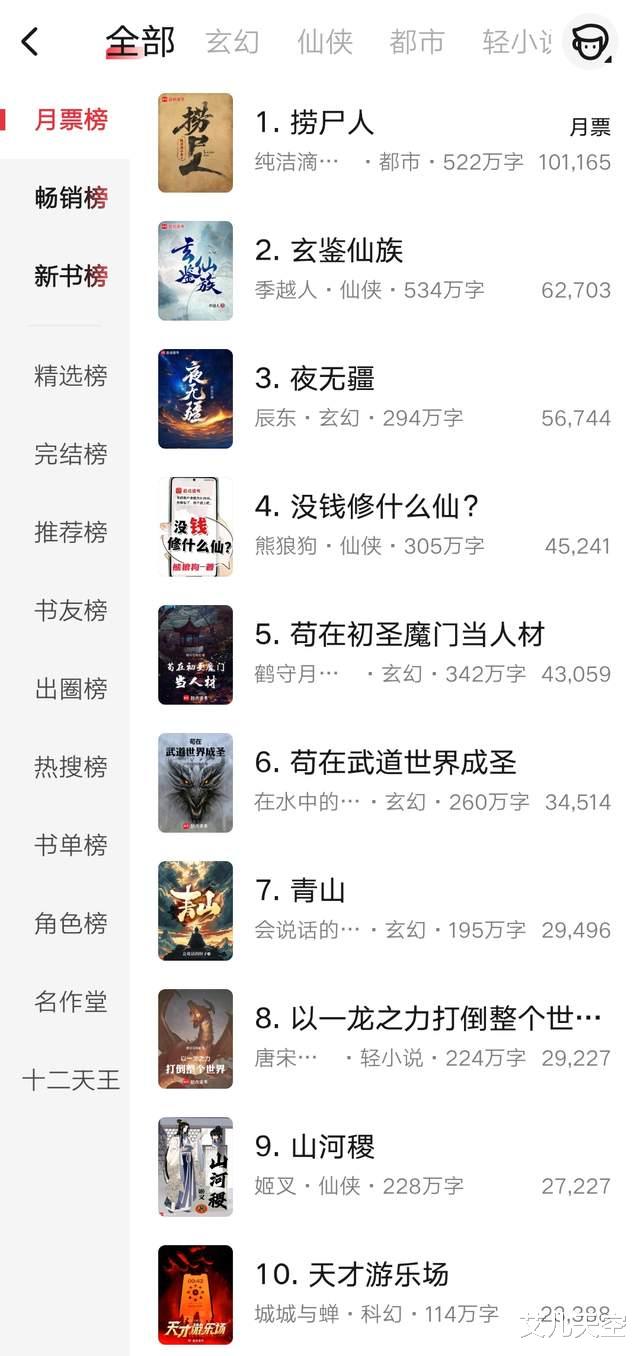Open the 角色榜 ranking
The height and width of the screenshot is (1356, 640).
[x=71, y=923]
